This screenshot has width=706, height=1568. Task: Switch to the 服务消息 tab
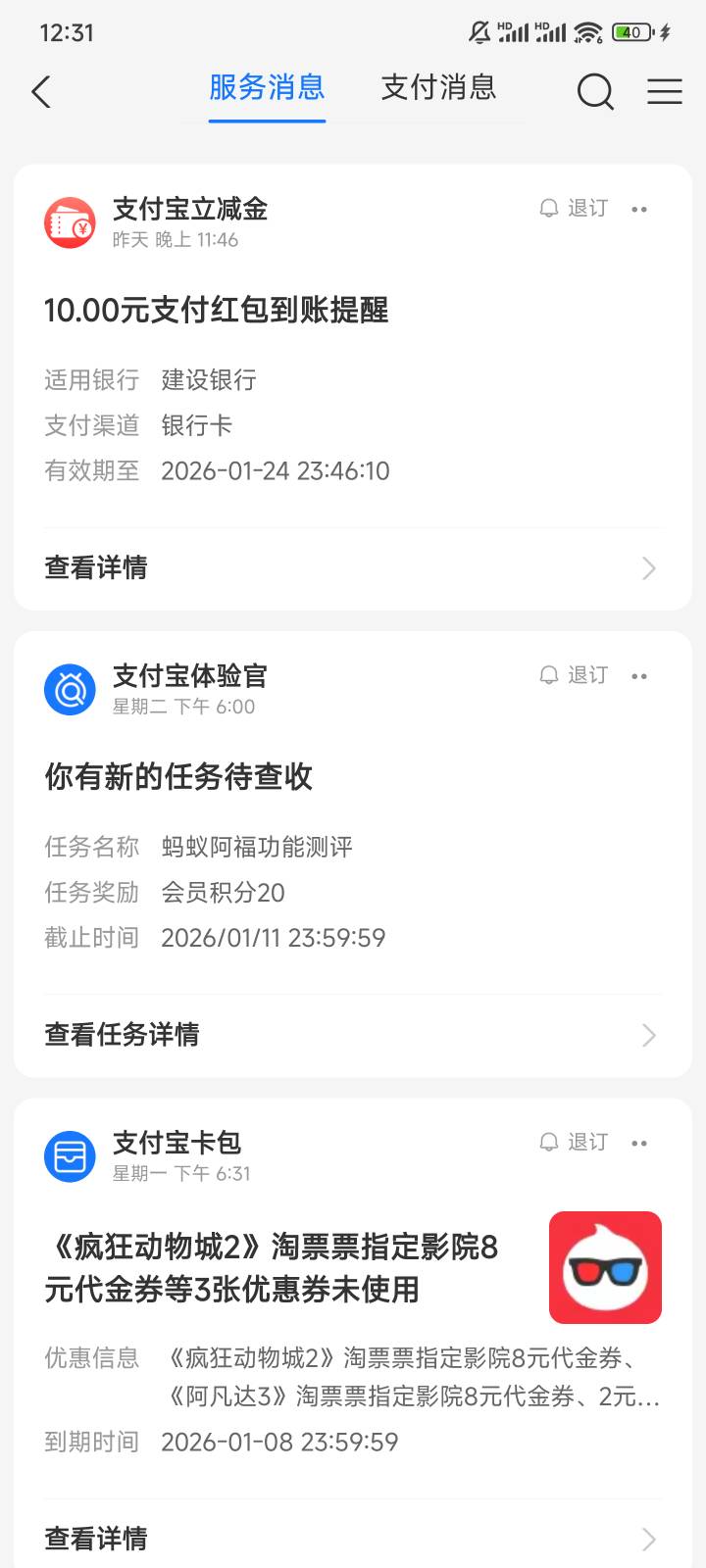point(267,88)
